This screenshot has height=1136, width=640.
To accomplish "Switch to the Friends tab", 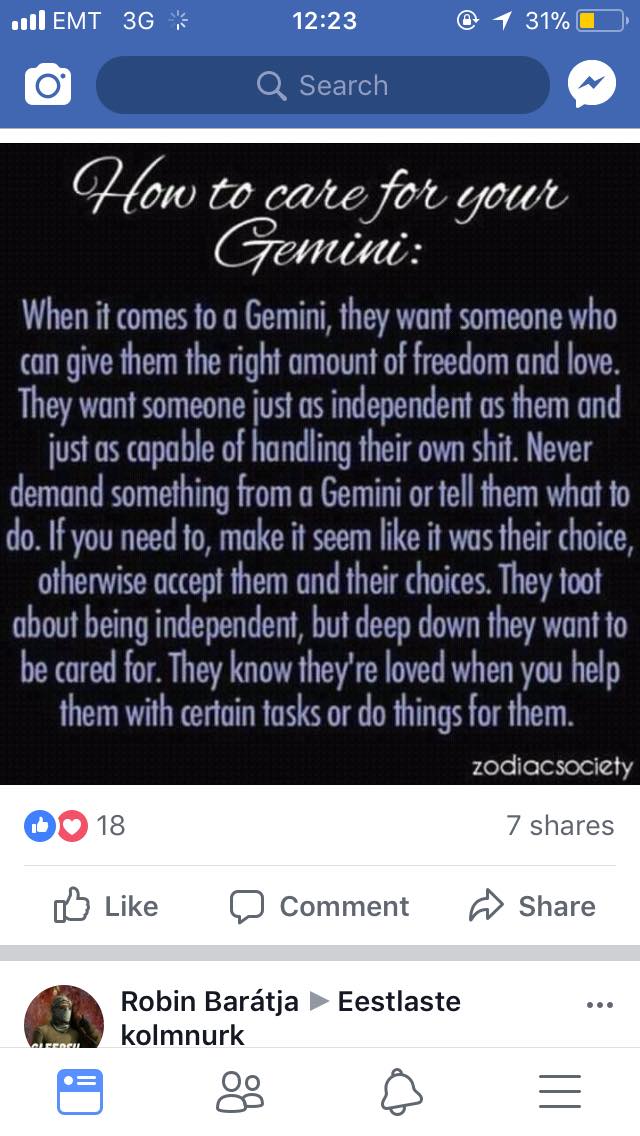I will [x=239, y=1092].
